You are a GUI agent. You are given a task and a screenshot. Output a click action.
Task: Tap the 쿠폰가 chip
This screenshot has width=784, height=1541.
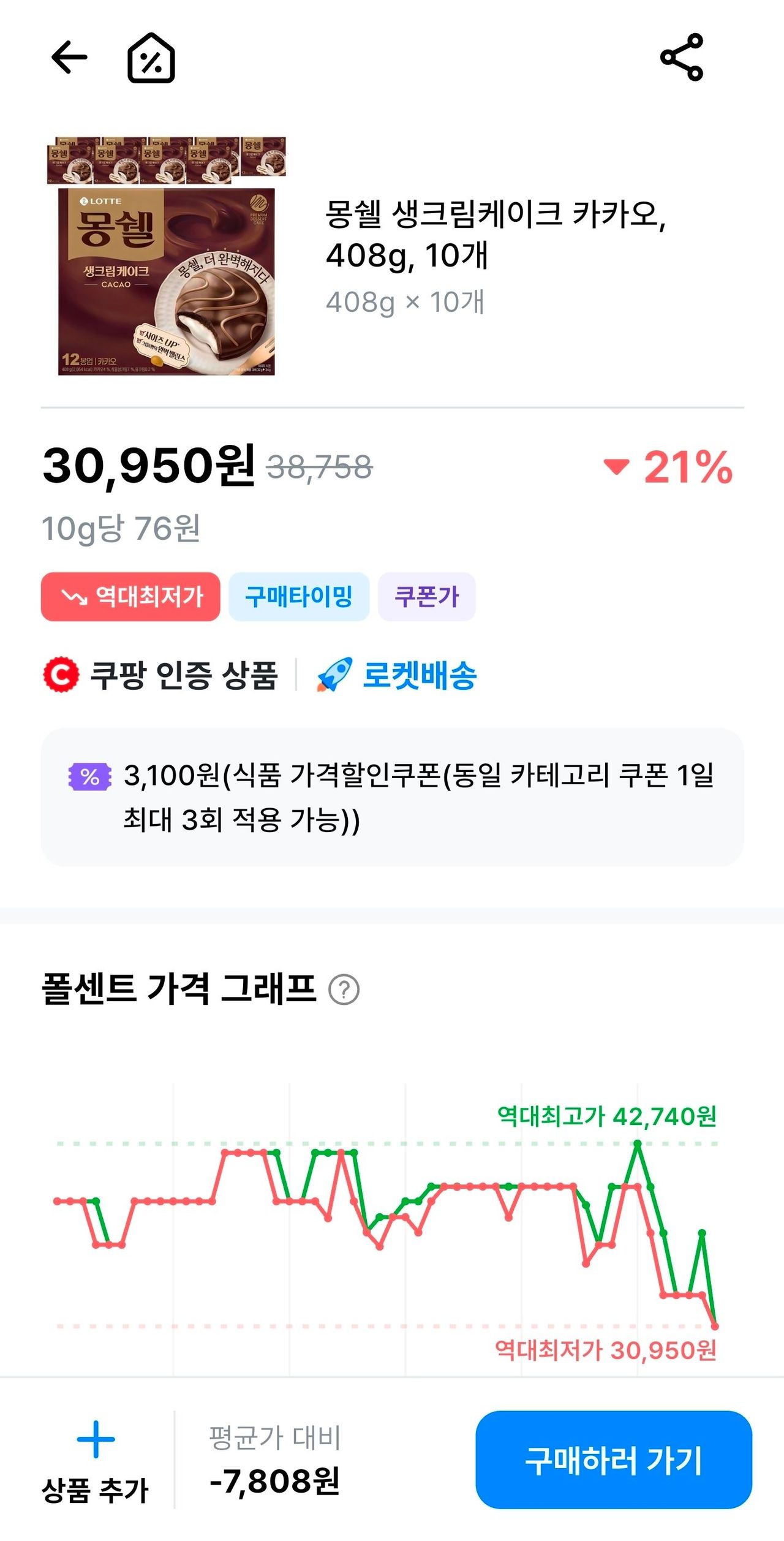point(426,596)
